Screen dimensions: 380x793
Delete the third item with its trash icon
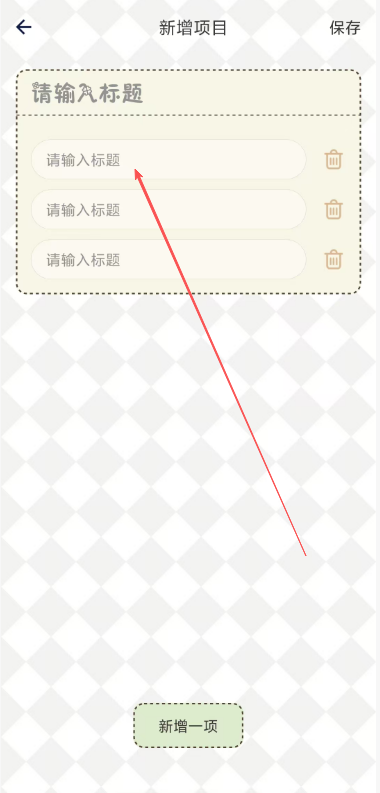pos(333,259)
